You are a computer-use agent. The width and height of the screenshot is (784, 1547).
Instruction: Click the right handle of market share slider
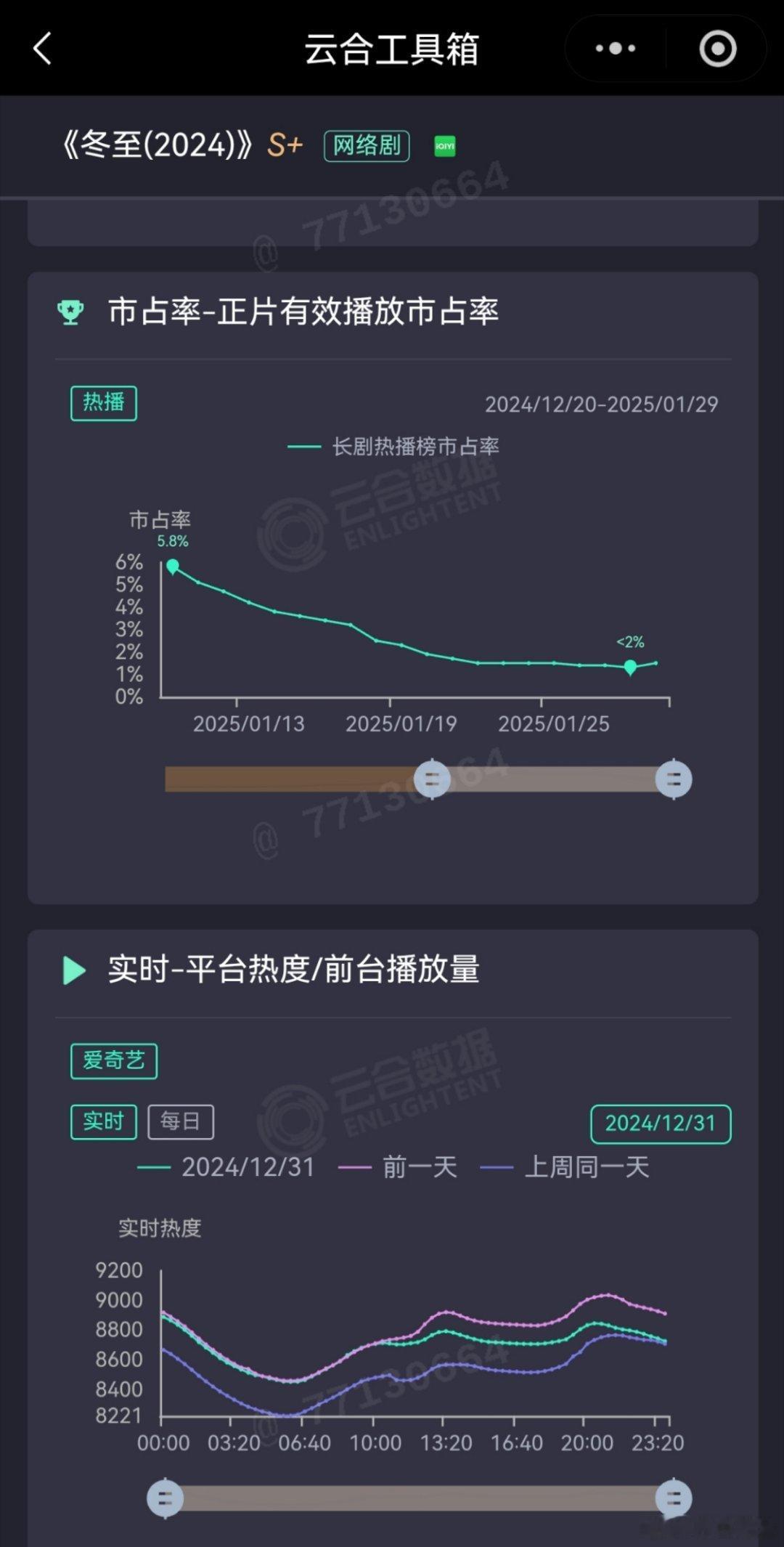[x=674, y=779]
